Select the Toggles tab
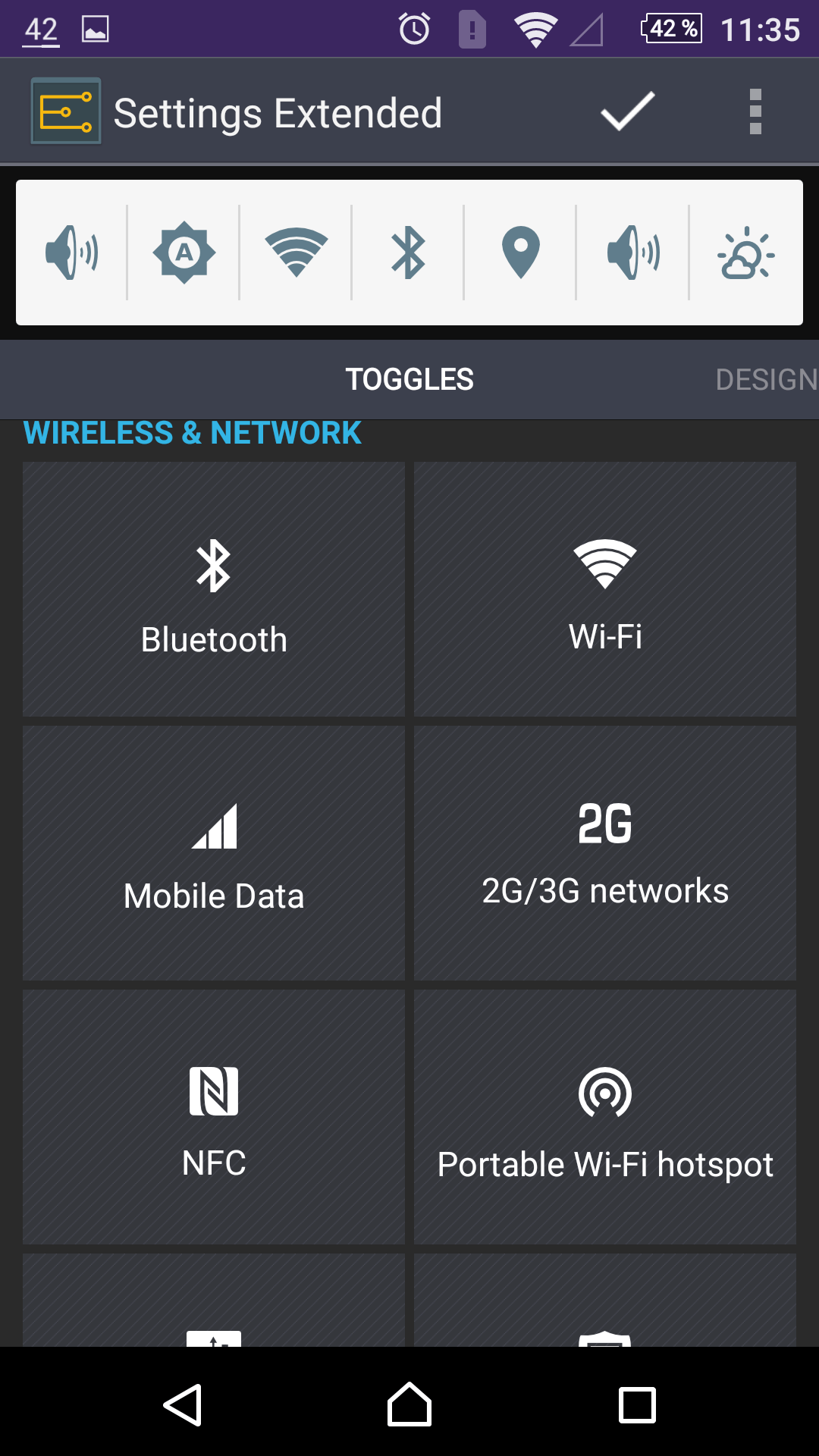 click(x=409, y=380)
